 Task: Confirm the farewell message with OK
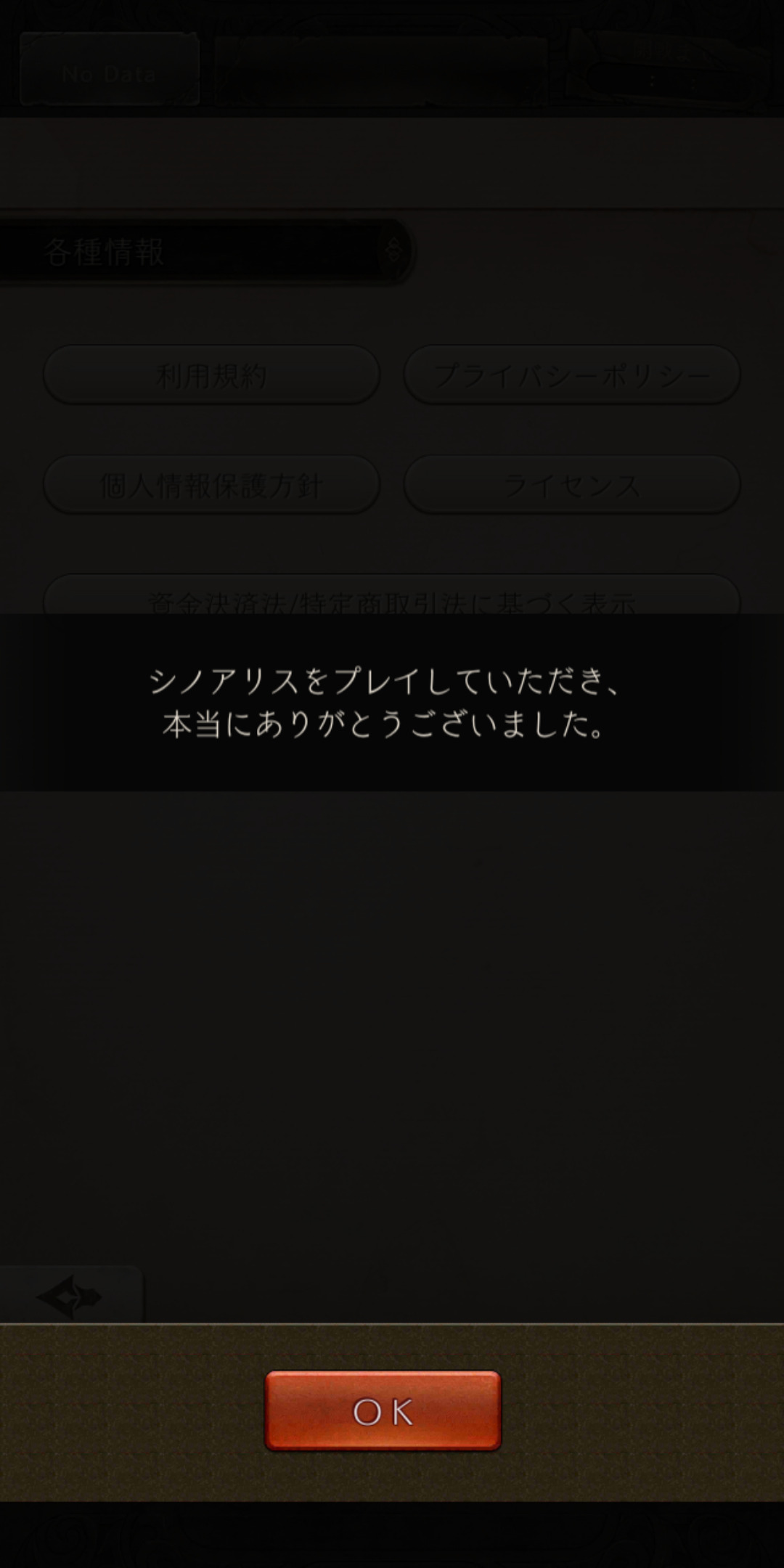pos(383,1410)
